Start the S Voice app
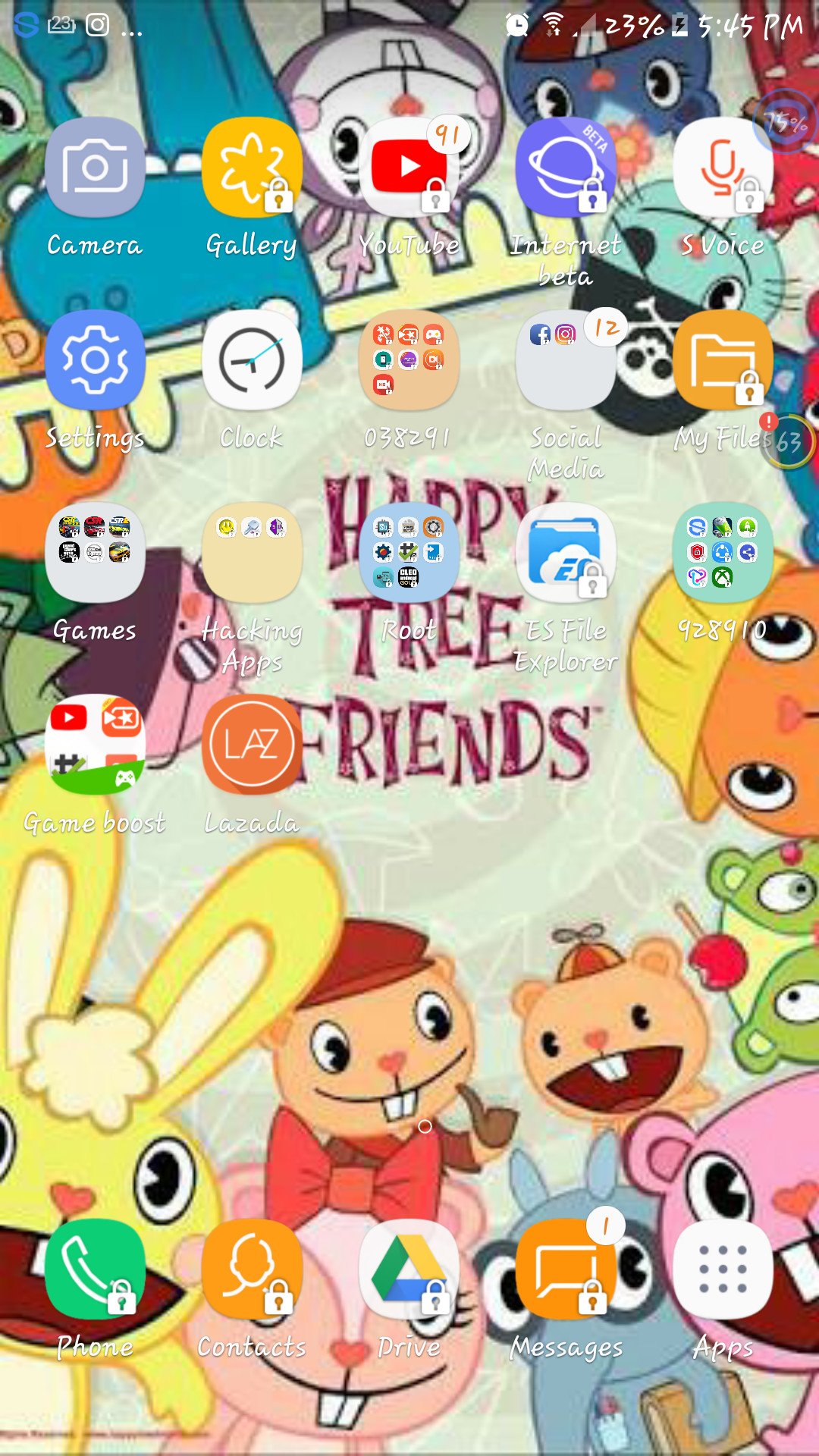Screen dimensions: 819x1456 (723, 168)
